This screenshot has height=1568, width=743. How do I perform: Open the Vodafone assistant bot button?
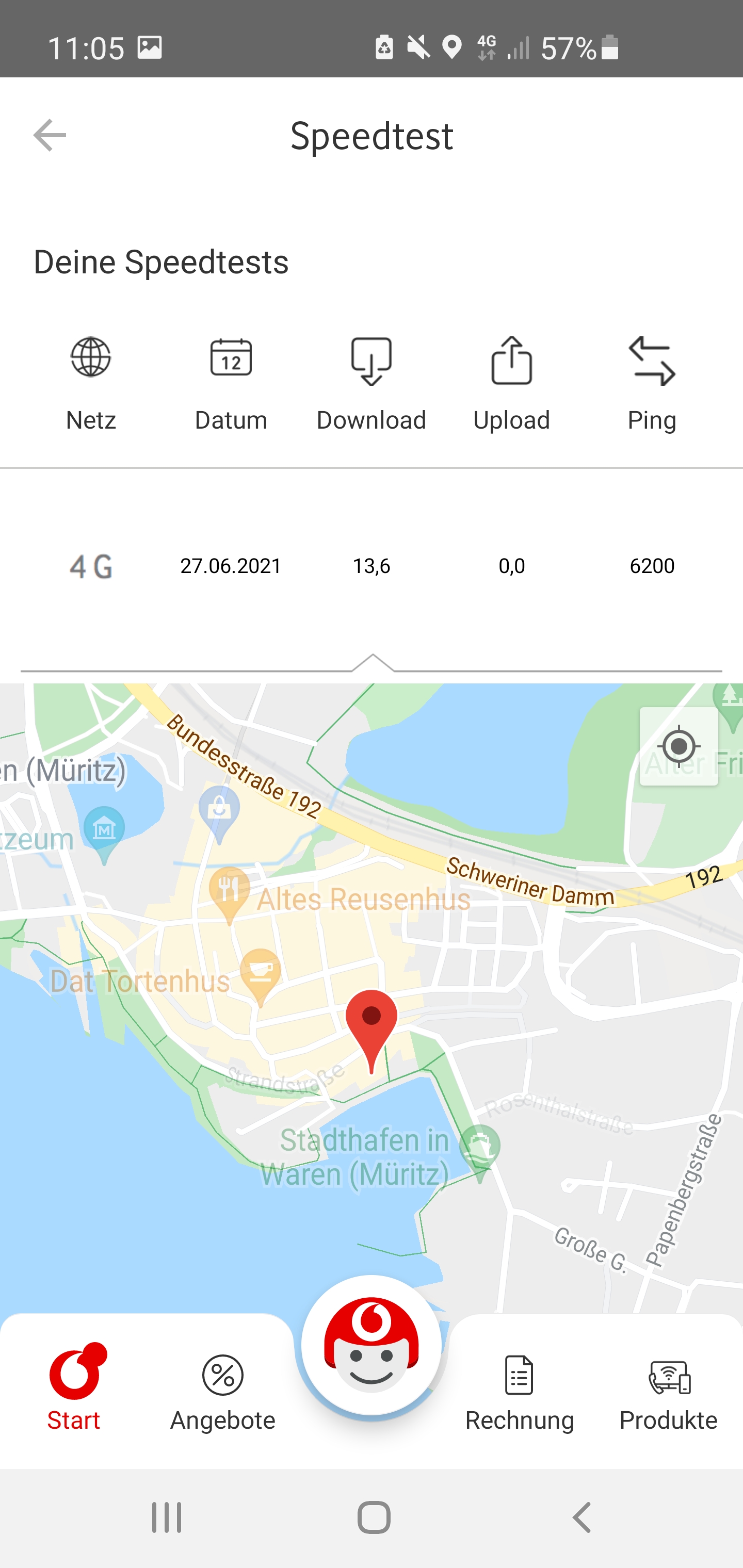372,1346
